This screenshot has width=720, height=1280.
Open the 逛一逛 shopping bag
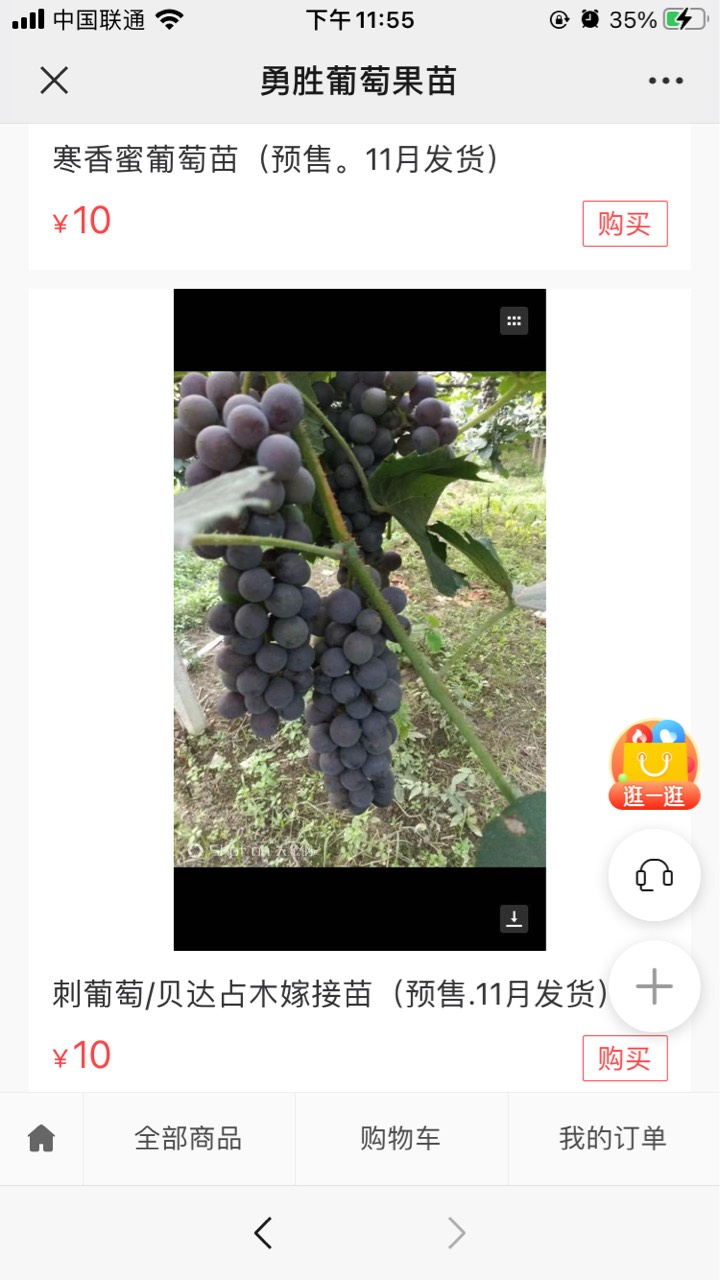pyautogui.click(x=655, y=766)
